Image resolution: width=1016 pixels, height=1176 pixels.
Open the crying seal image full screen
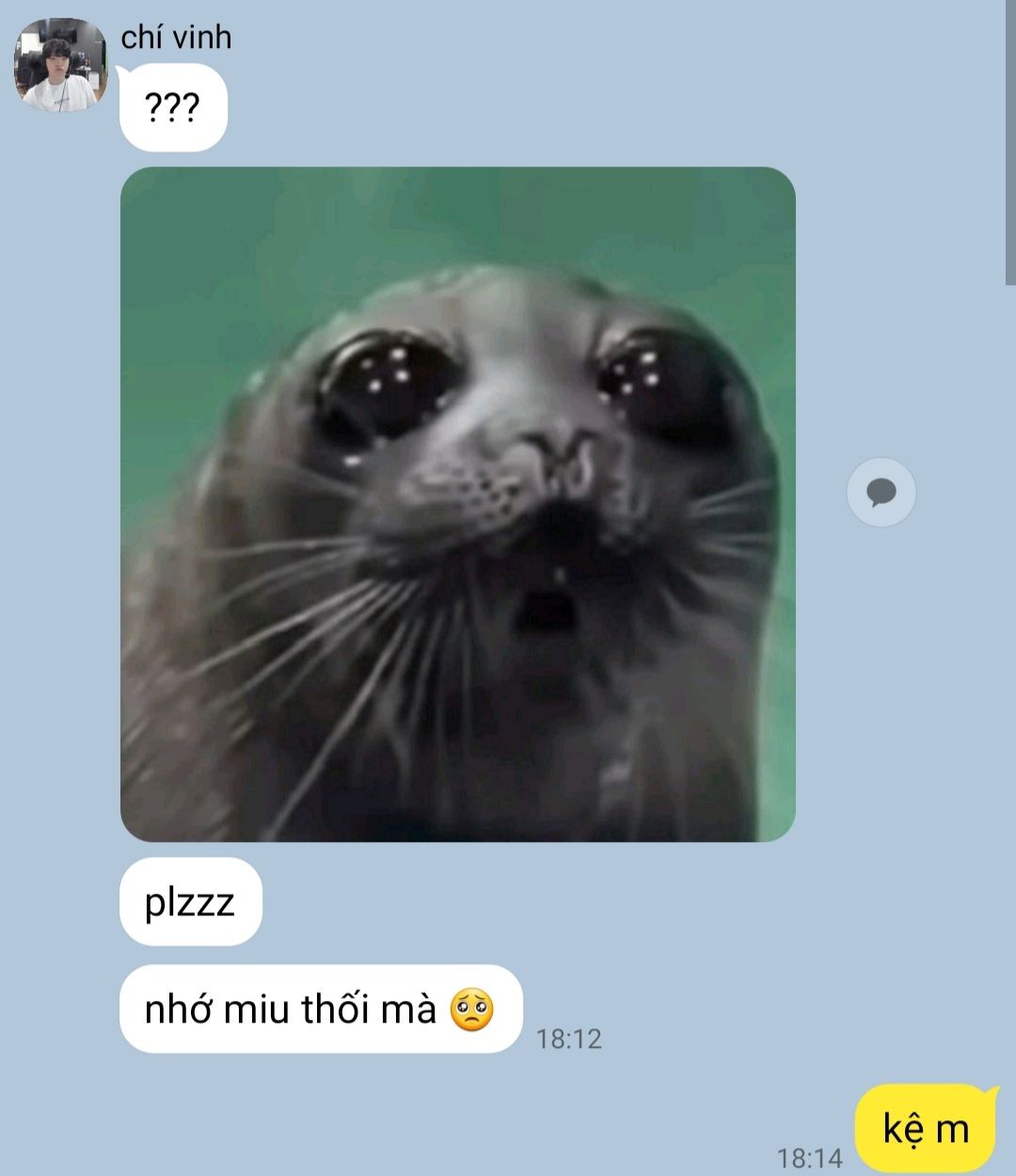(458, 504)
